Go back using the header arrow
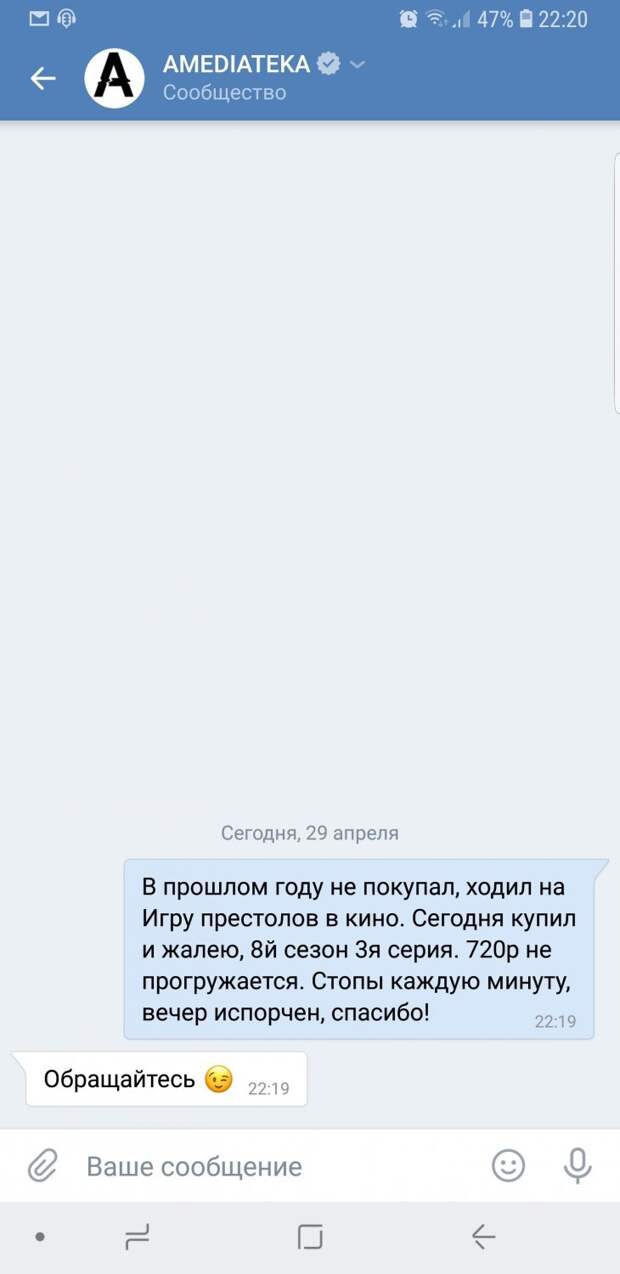620x1274 pixels. (x=43, y=78)
